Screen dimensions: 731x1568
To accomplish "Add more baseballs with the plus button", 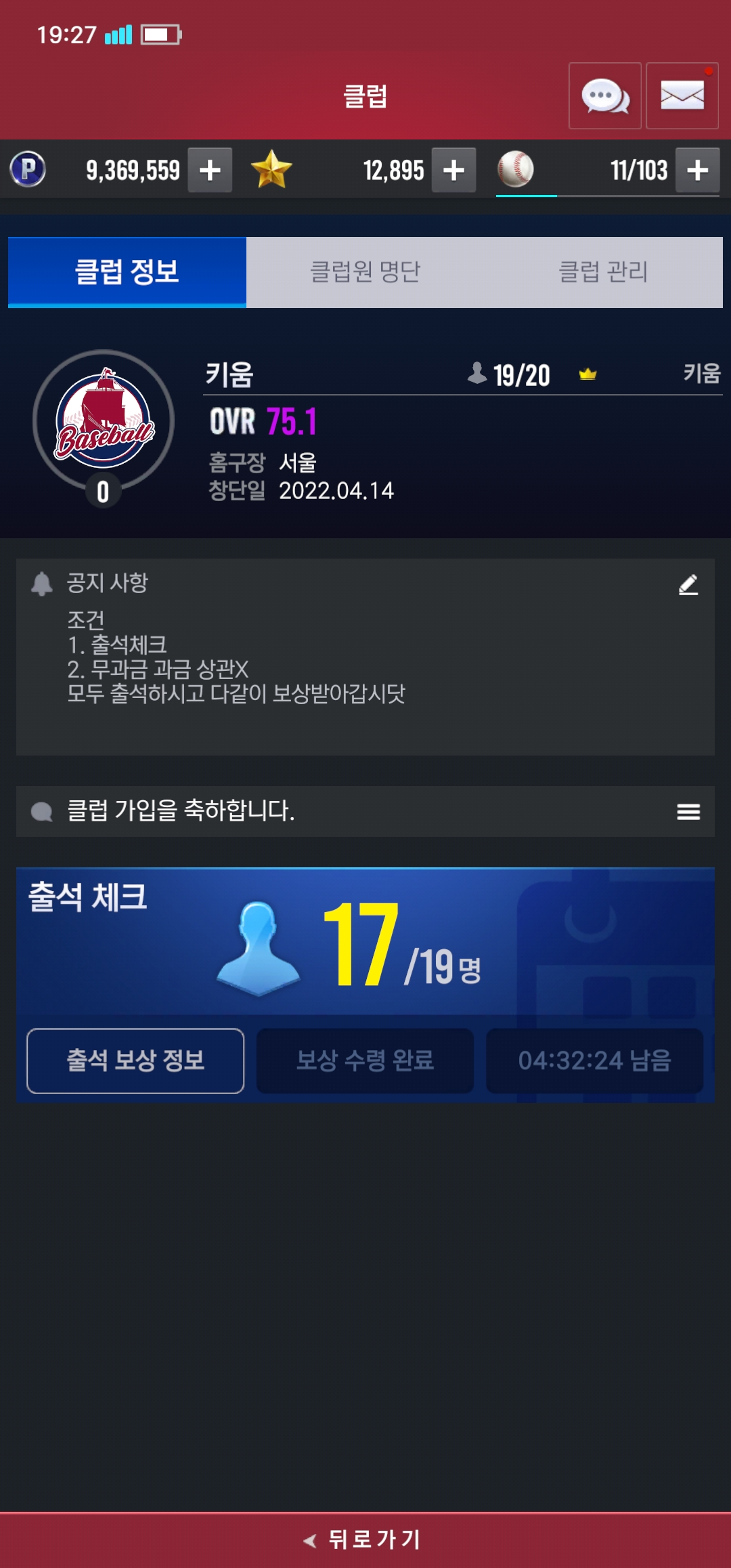I will pyautogui.click(x=697, y=170).
